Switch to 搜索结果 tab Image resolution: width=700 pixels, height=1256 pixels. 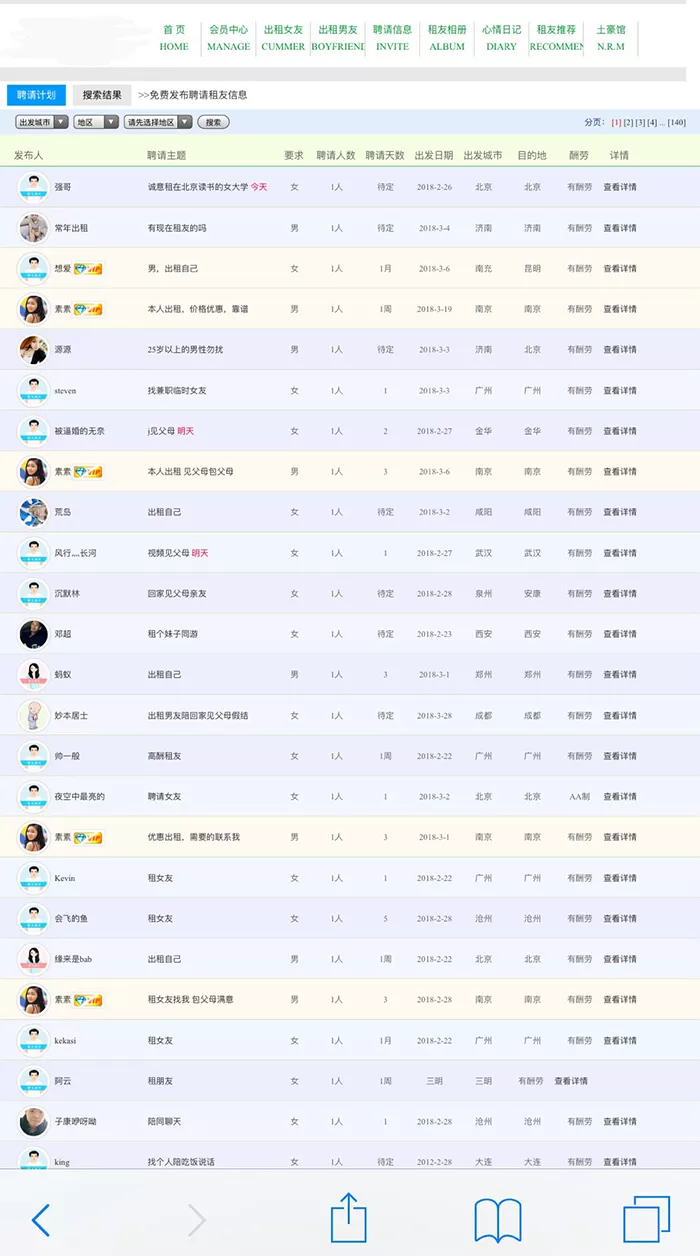(102, 95)
